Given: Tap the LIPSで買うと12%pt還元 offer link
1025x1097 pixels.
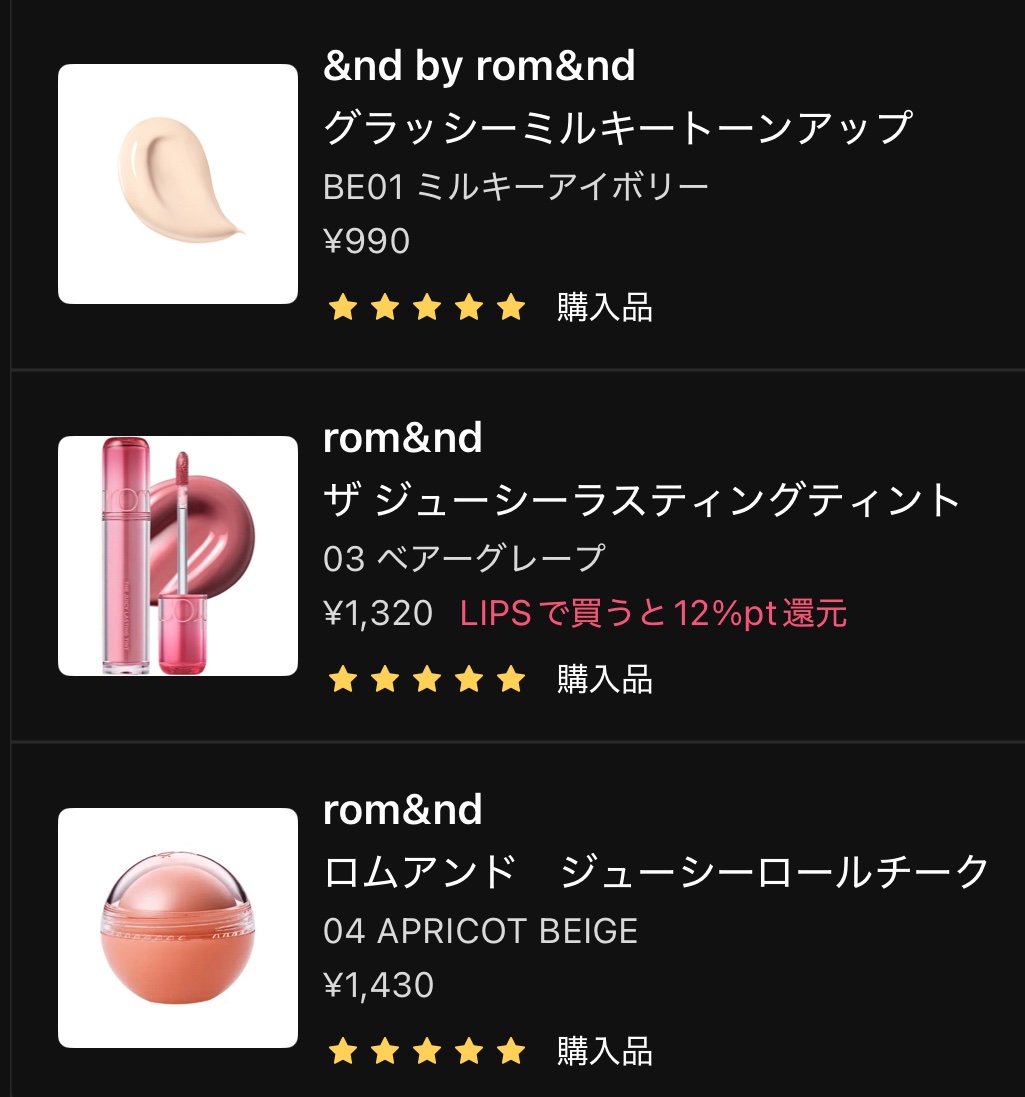Looking at the screenshot, I should 652,614.
